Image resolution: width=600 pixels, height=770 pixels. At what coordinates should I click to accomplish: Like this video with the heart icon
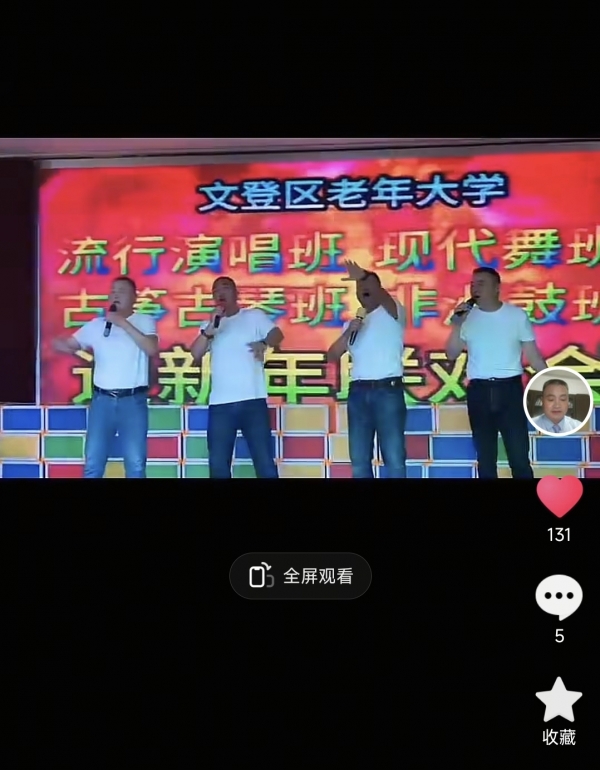point(559,497)
